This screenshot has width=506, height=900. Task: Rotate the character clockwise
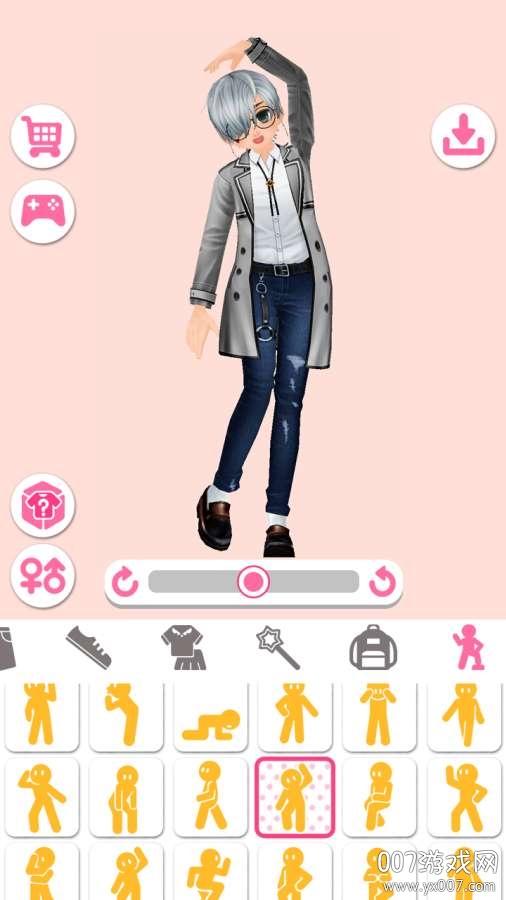124,582
